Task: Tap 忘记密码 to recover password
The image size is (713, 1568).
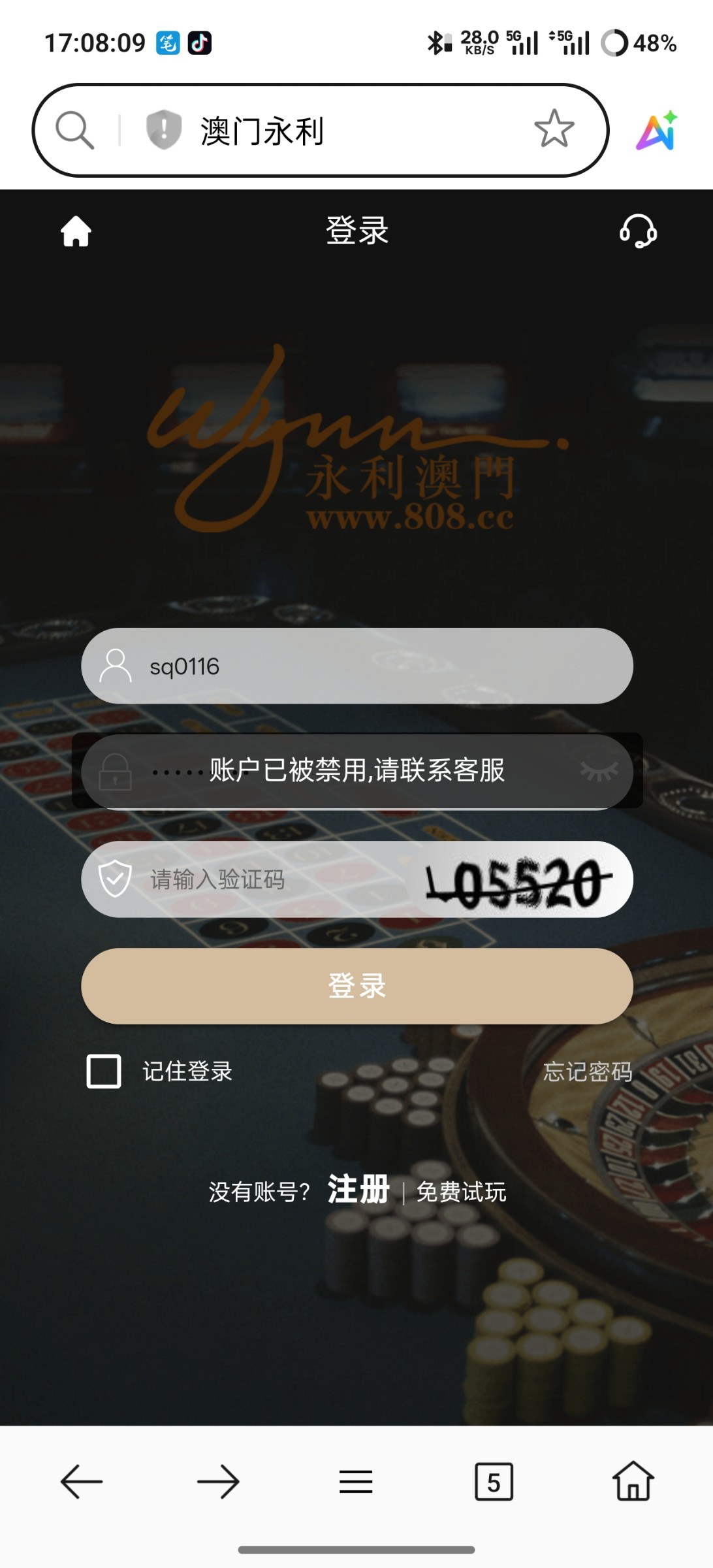Action: (x=590, y=1070)
